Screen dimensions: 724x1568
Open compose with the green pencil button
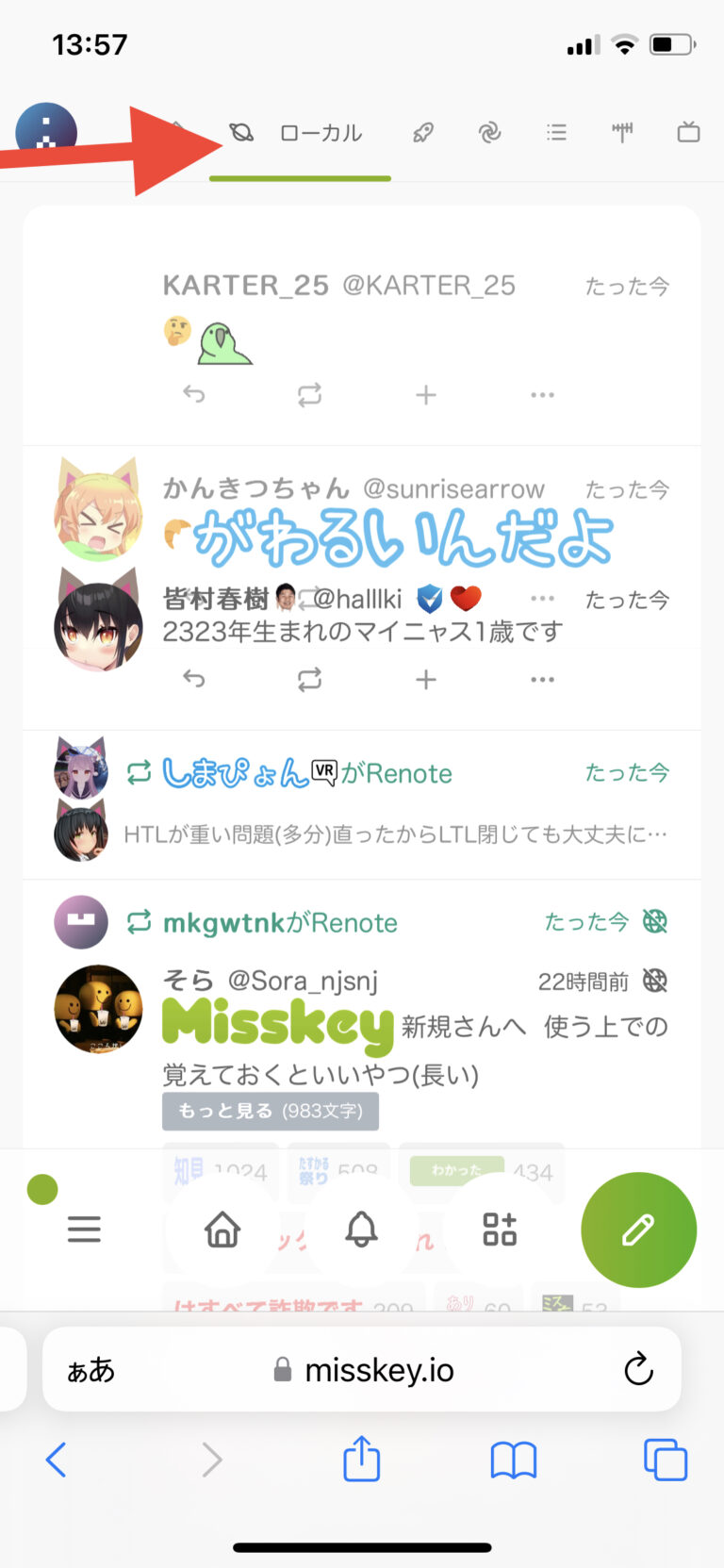pyautogui.click(x=638, y=1230)
